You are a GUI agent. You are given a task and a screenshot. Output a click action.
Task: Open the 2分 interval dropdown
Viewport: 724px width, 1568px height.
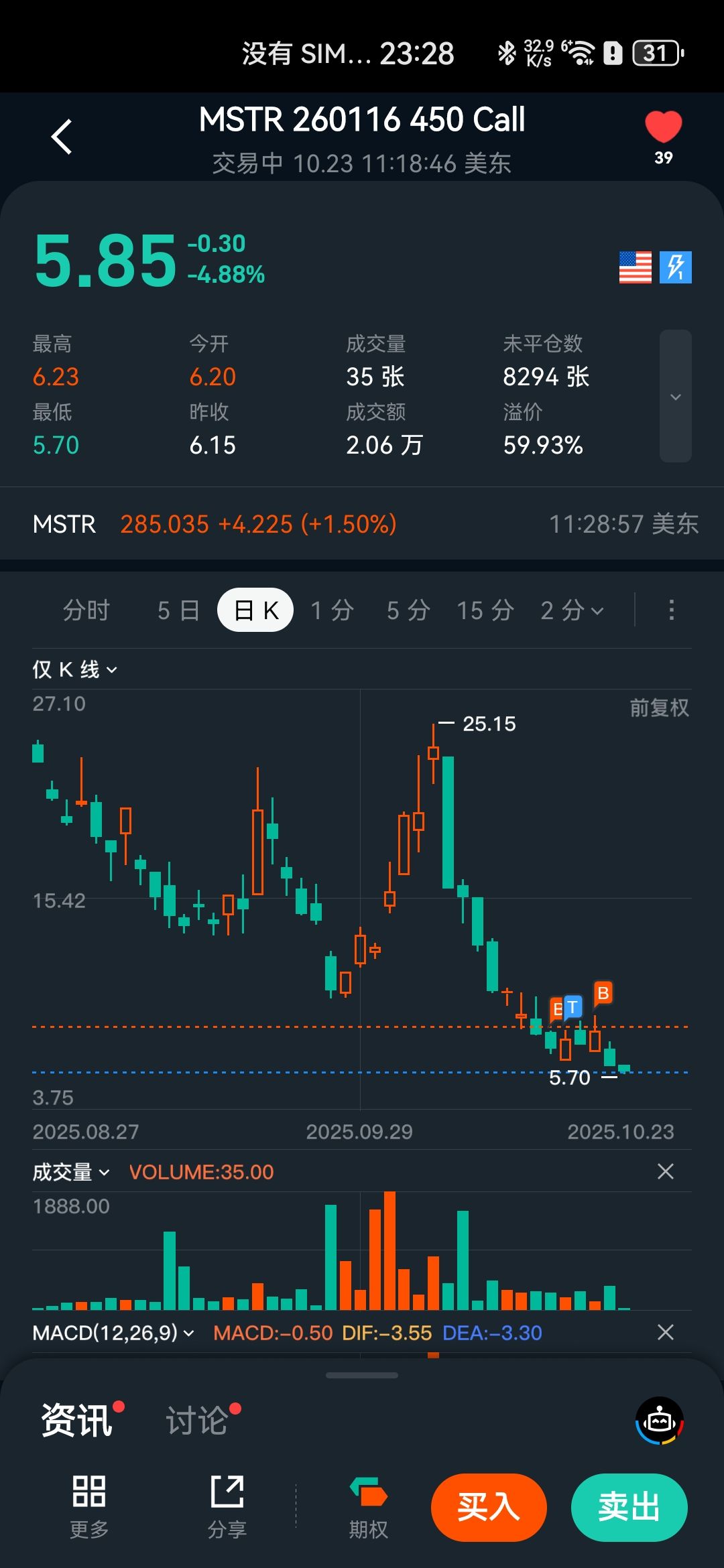tap(572, 610)
